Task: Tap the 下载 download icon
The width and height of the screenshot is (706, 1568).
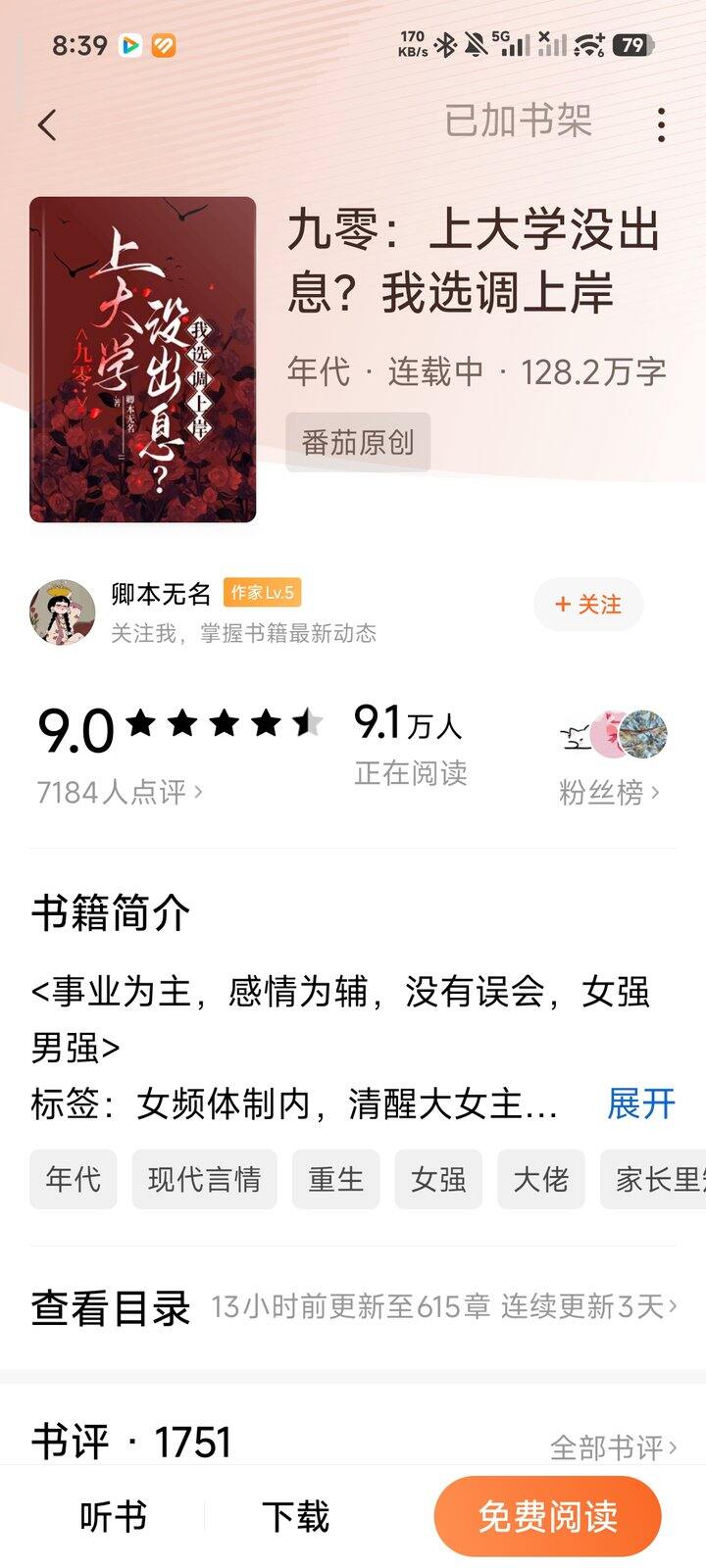Action: pyautogui.click(x=297, y=1516)
